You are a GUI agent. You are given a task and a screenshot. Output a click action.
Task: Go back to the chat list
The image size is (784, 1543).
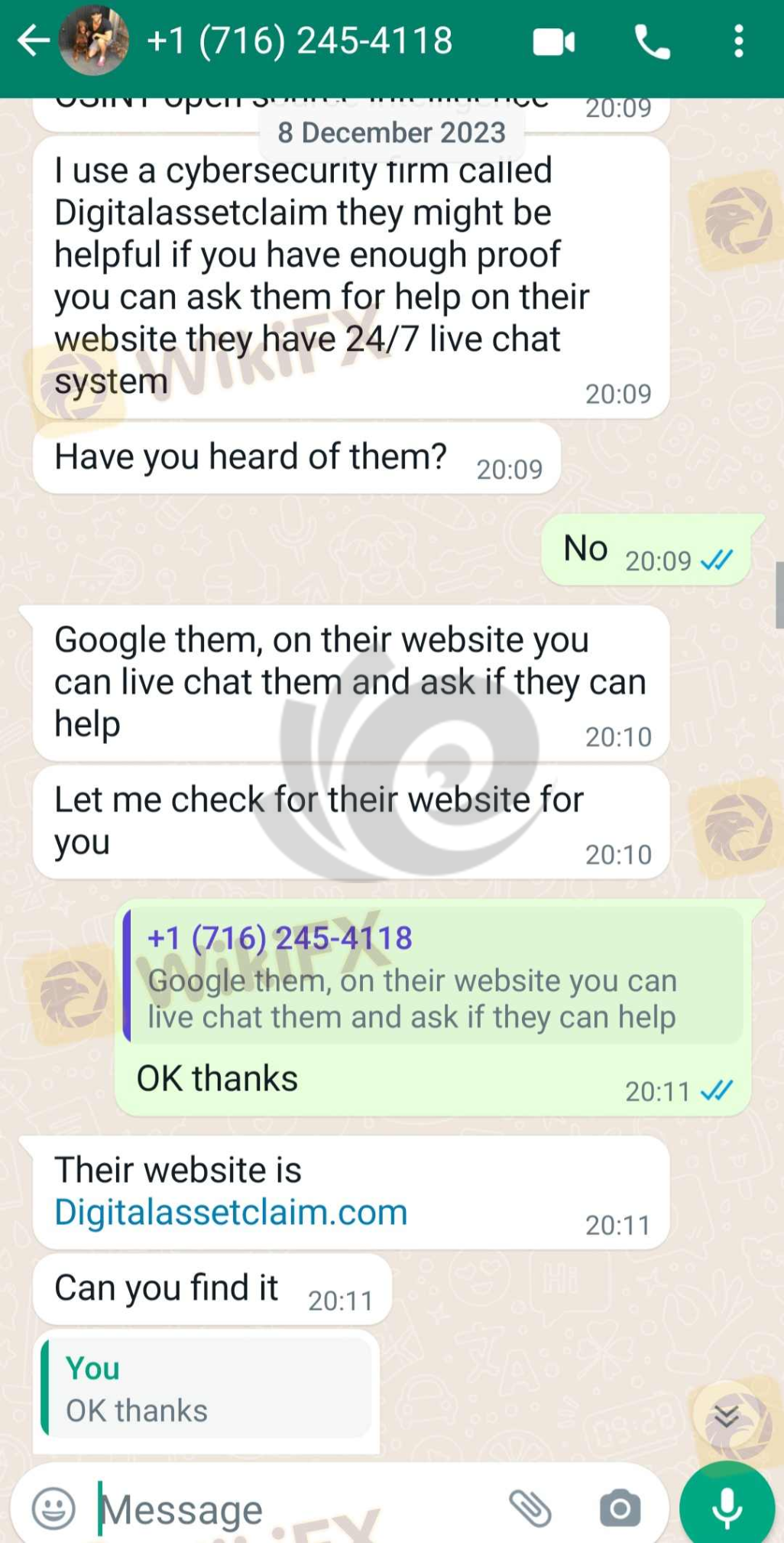click(x=32, y=41)
